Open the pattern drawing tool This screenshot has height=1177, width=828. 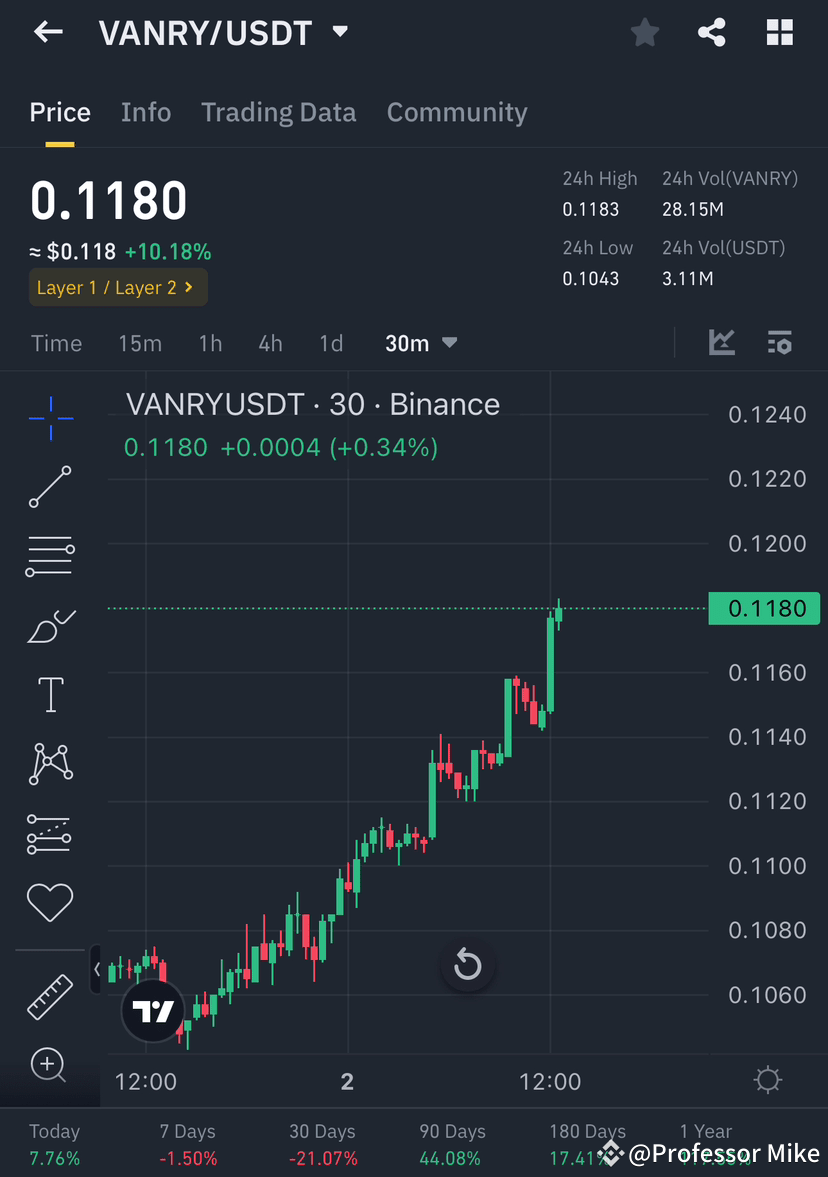[50, 763]
